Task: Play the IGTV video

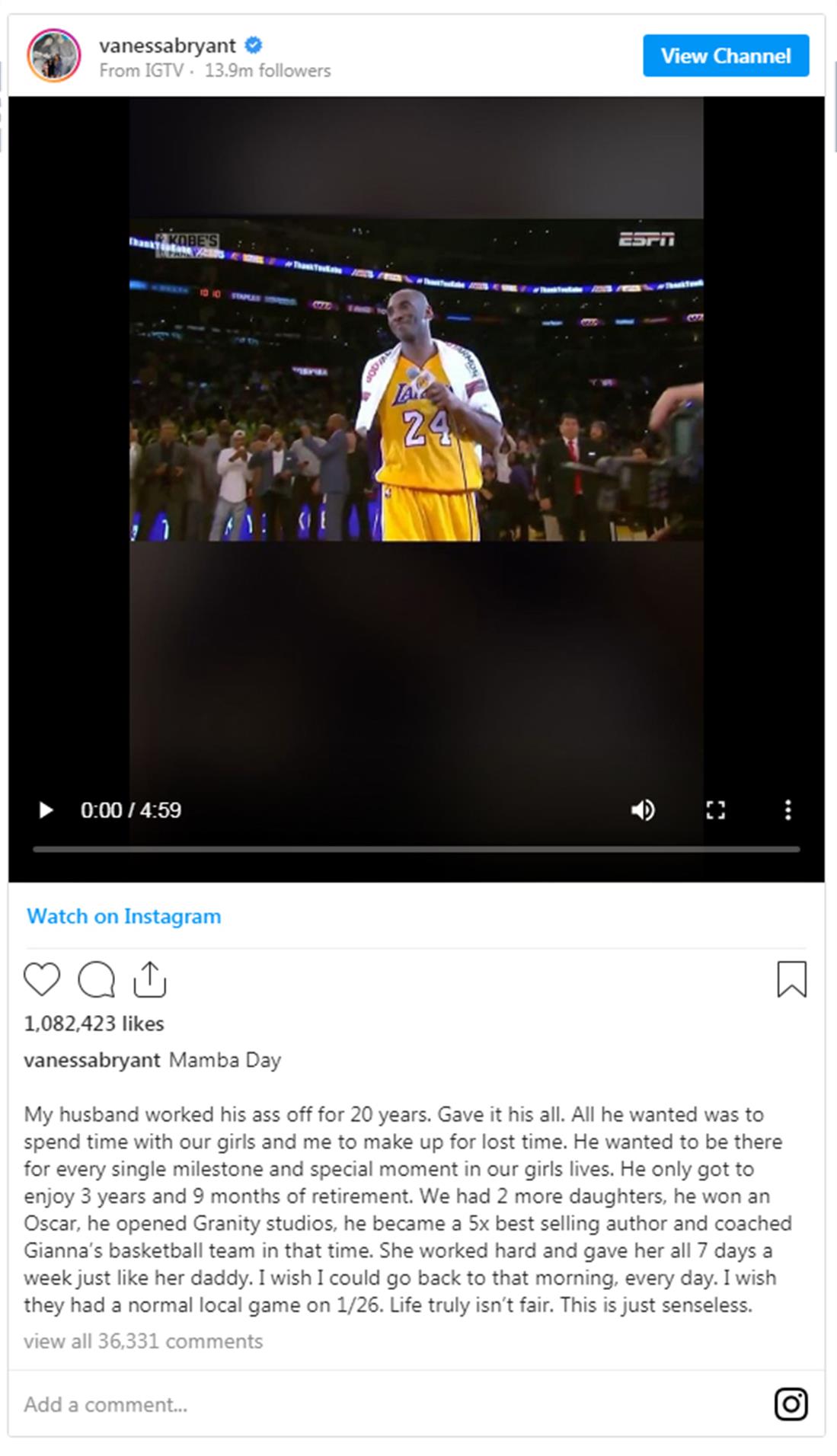Action: [46, 809]
